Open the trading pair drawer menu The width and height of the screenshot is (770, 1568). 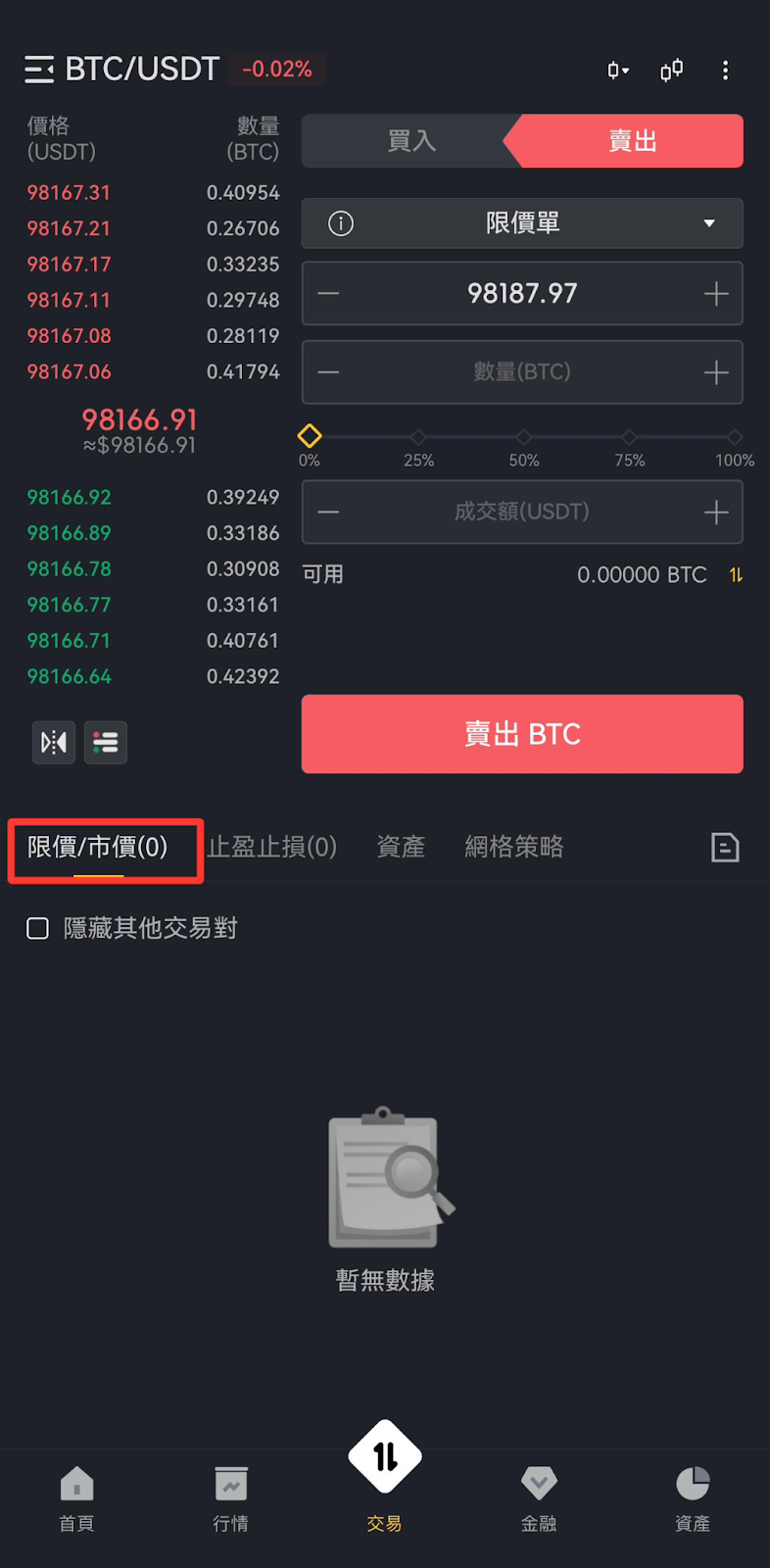point(39,70)
